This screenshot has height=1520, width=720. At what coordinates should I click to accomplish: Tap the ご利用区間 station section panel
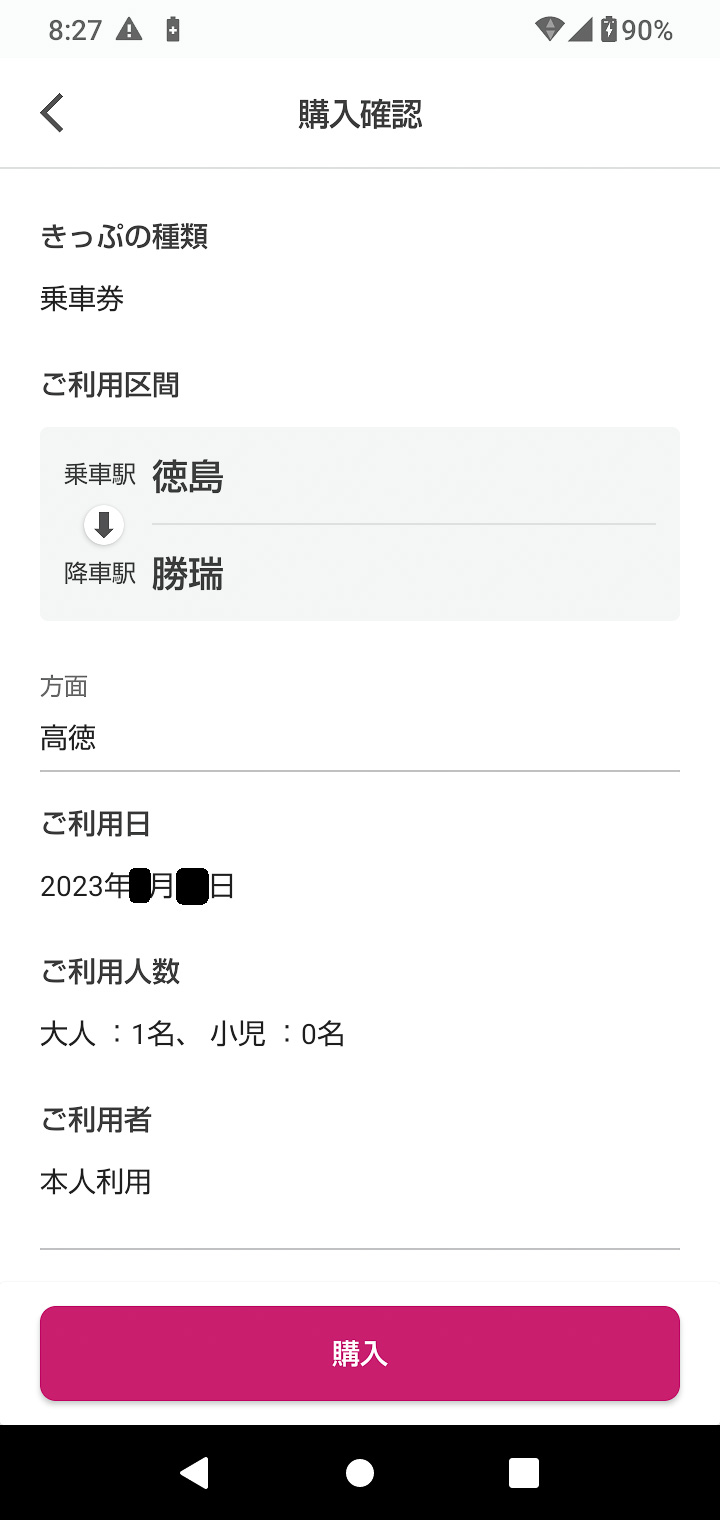click(x=360, y=524)
